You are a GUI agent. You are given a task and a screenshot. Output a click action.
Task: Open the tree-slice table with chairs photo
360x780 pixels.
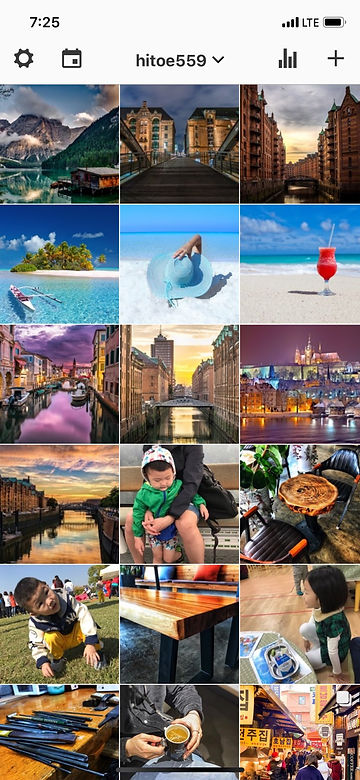tap(300, 504)
